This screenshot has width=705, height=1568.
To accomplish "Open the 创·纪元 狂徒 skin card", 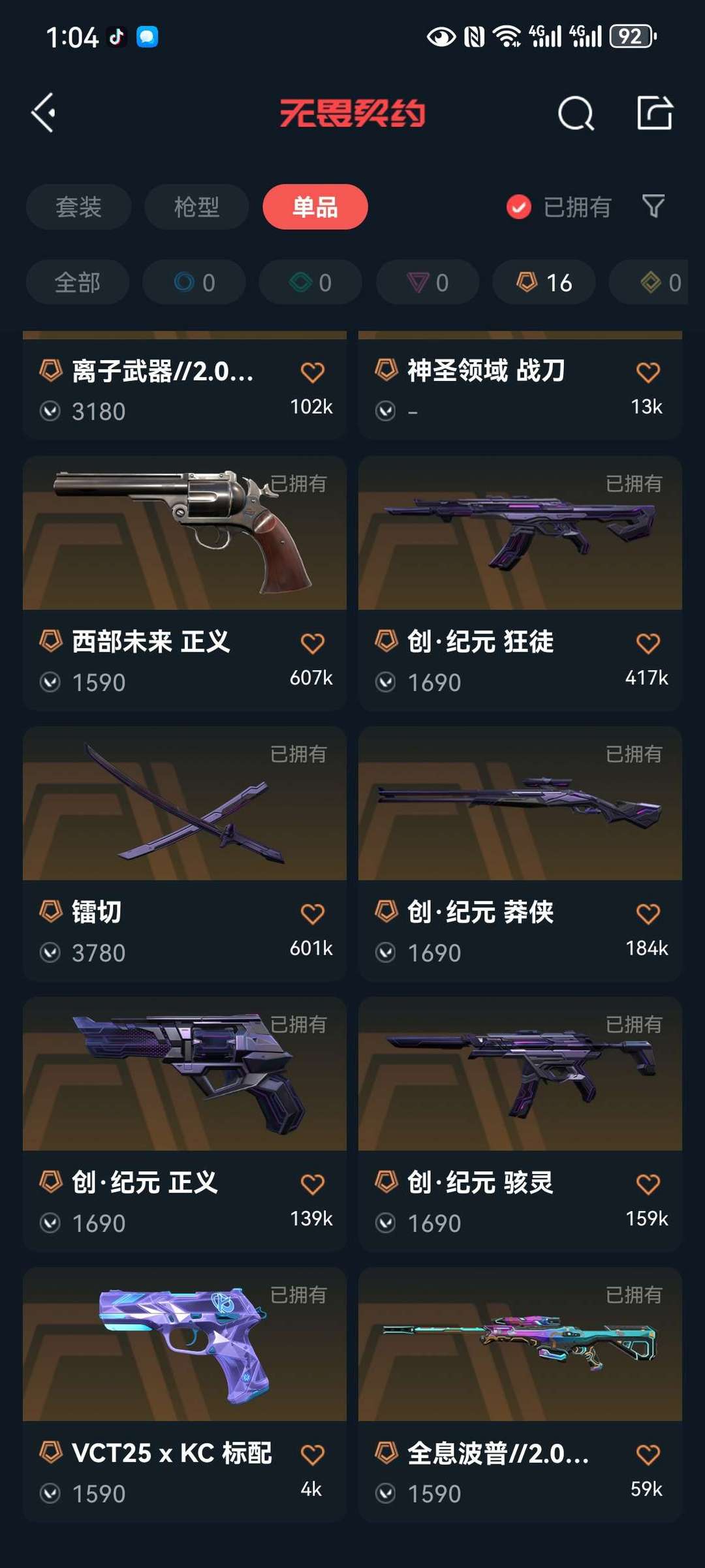I will (520, 583).
